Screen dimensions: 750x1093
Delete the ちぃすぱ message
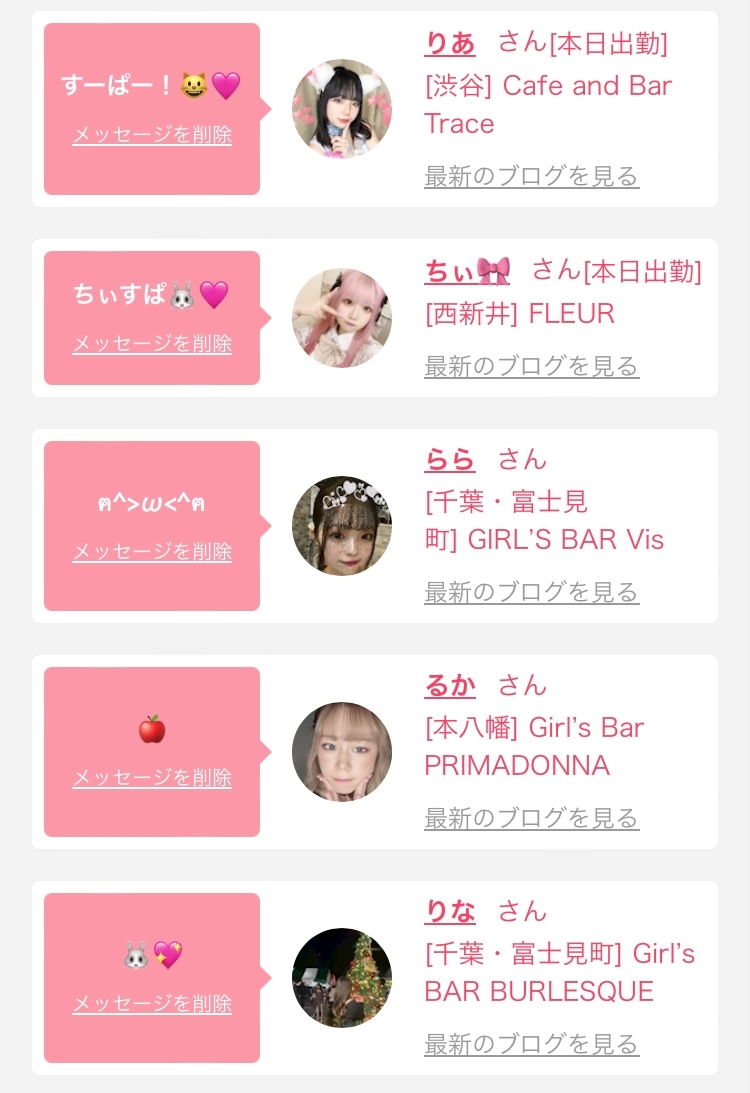click(x=152, y=344)
